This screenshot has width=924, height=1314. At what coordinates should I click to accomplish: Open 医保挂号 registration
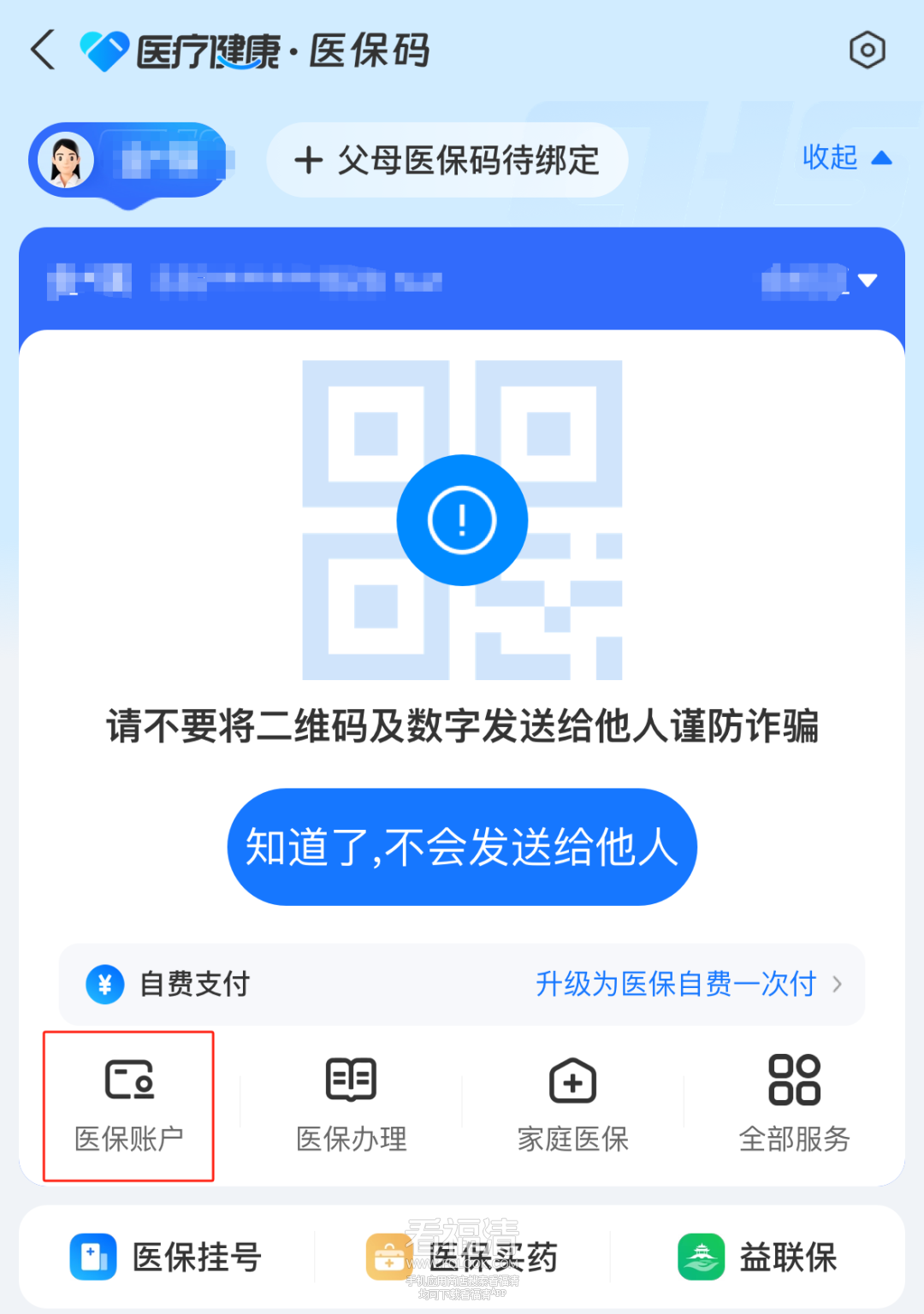click(x=167, y=1258)
